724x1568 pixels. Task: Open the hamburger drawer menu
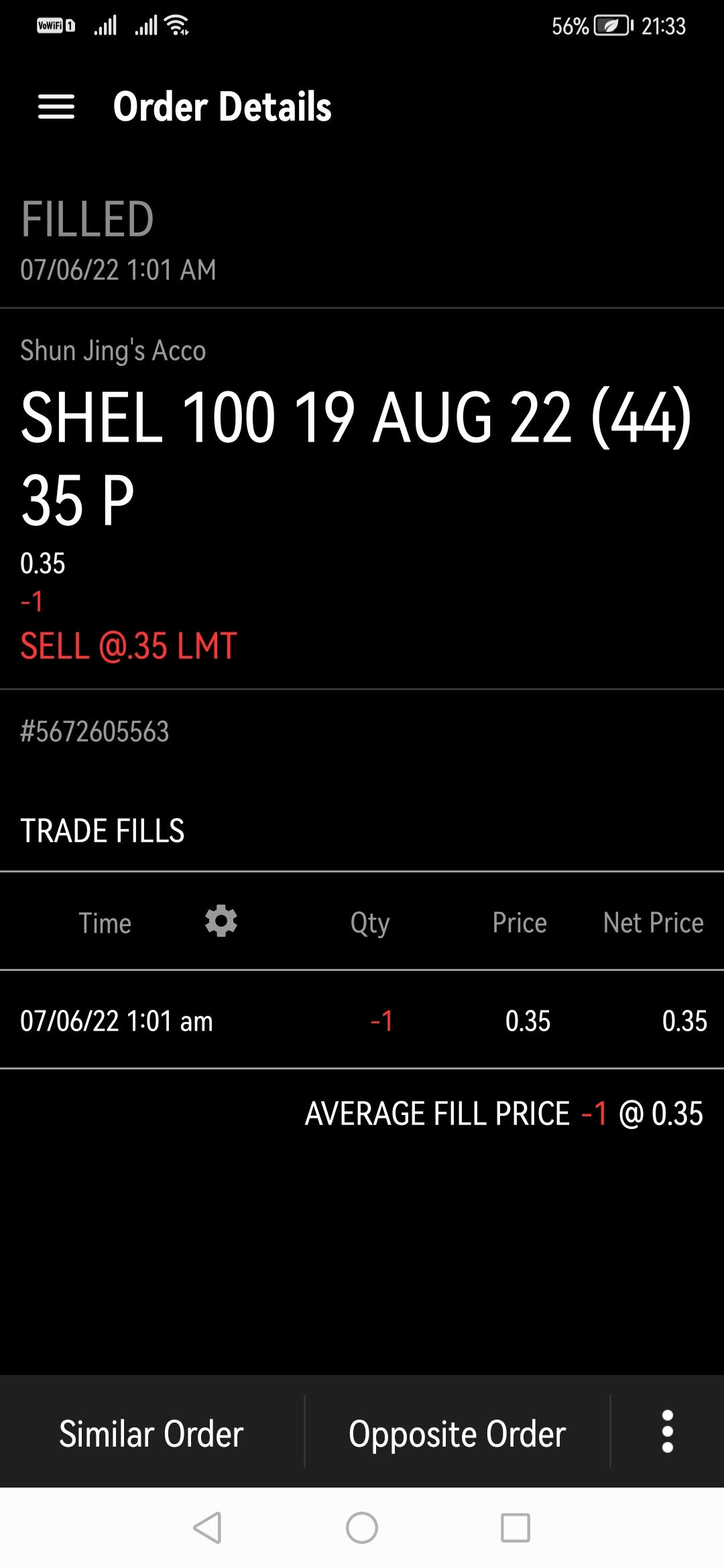coord(56,107)
